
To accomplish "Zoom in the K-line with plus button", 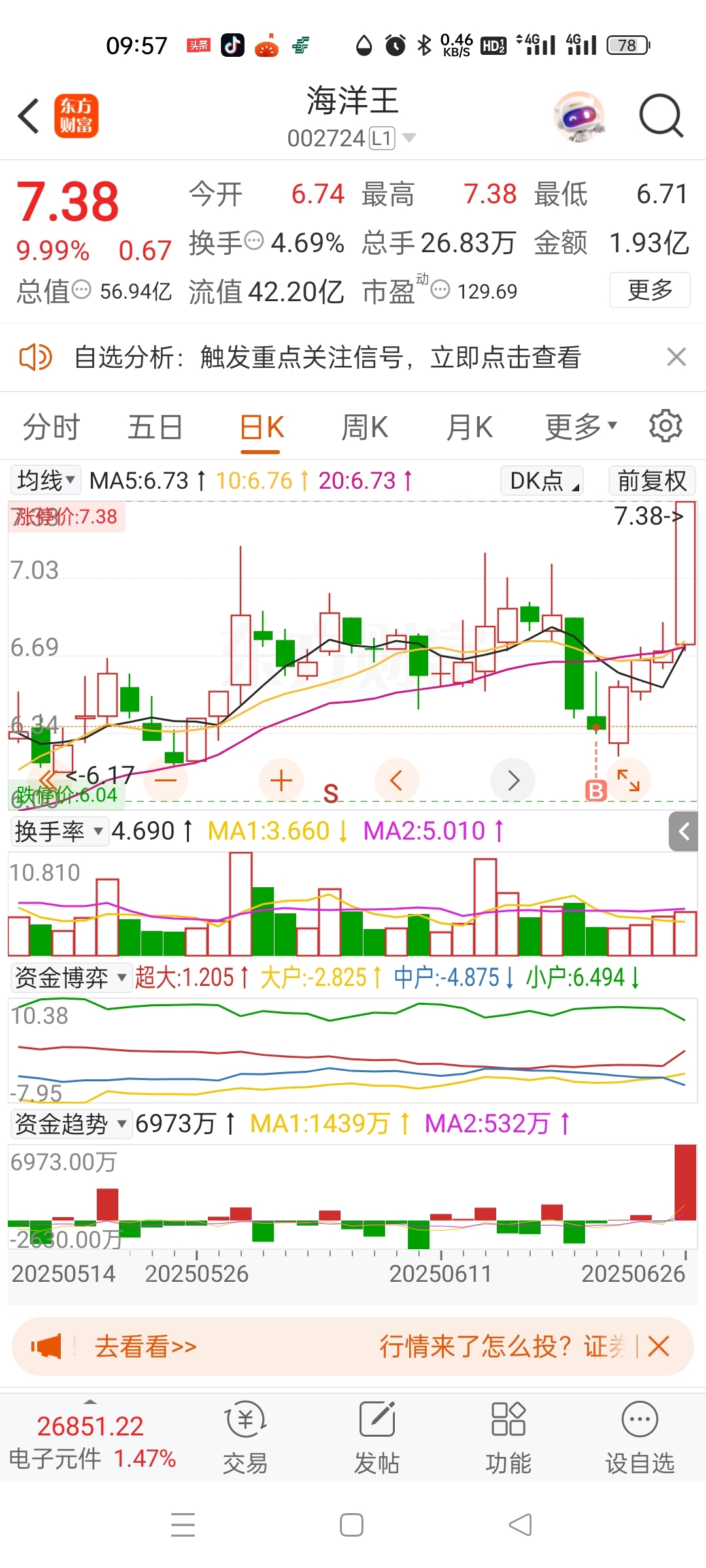I will click(281, 781).
